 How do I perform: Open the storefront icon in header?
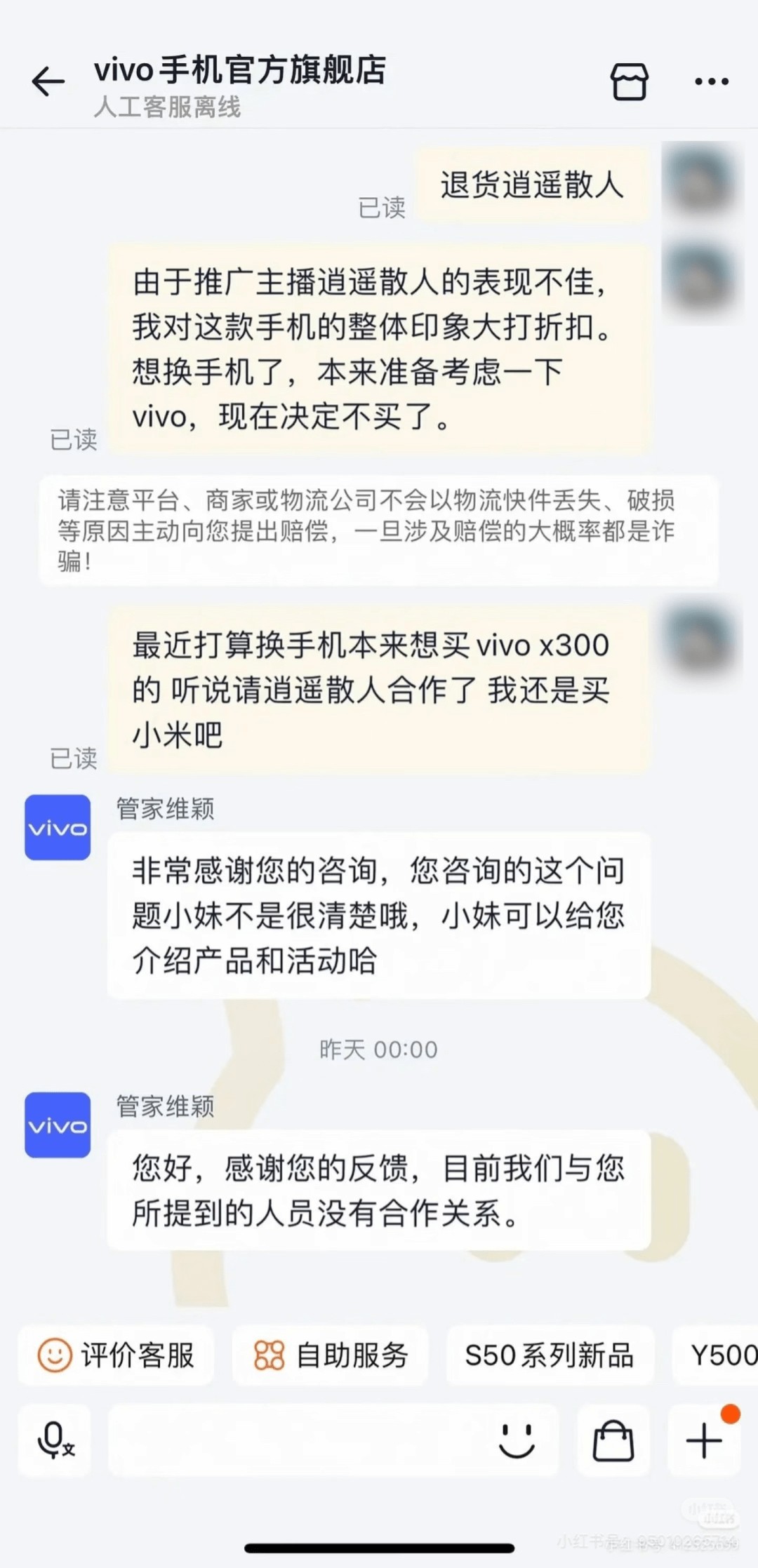point(630,81)
